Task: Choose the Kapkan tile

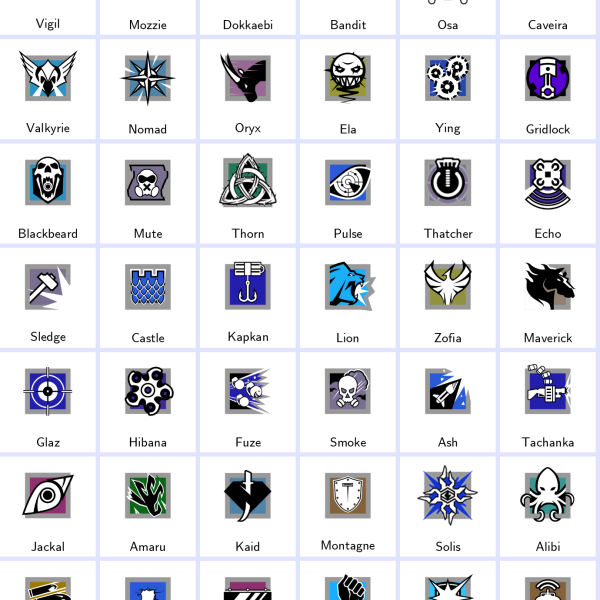Action: pos(248,287)
